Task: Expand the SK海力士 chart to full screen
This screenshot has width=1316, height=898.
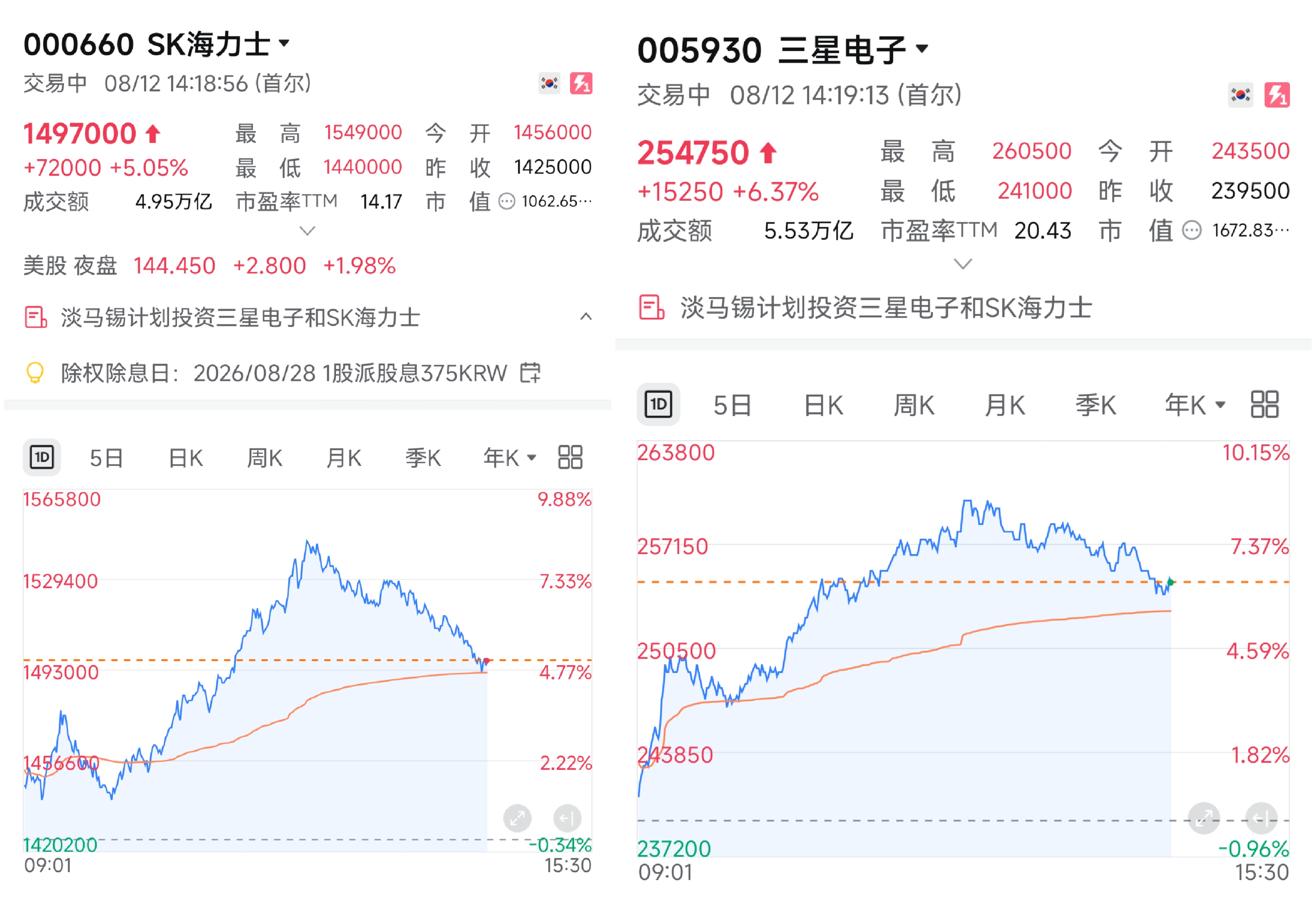Action: pos(517,818)
